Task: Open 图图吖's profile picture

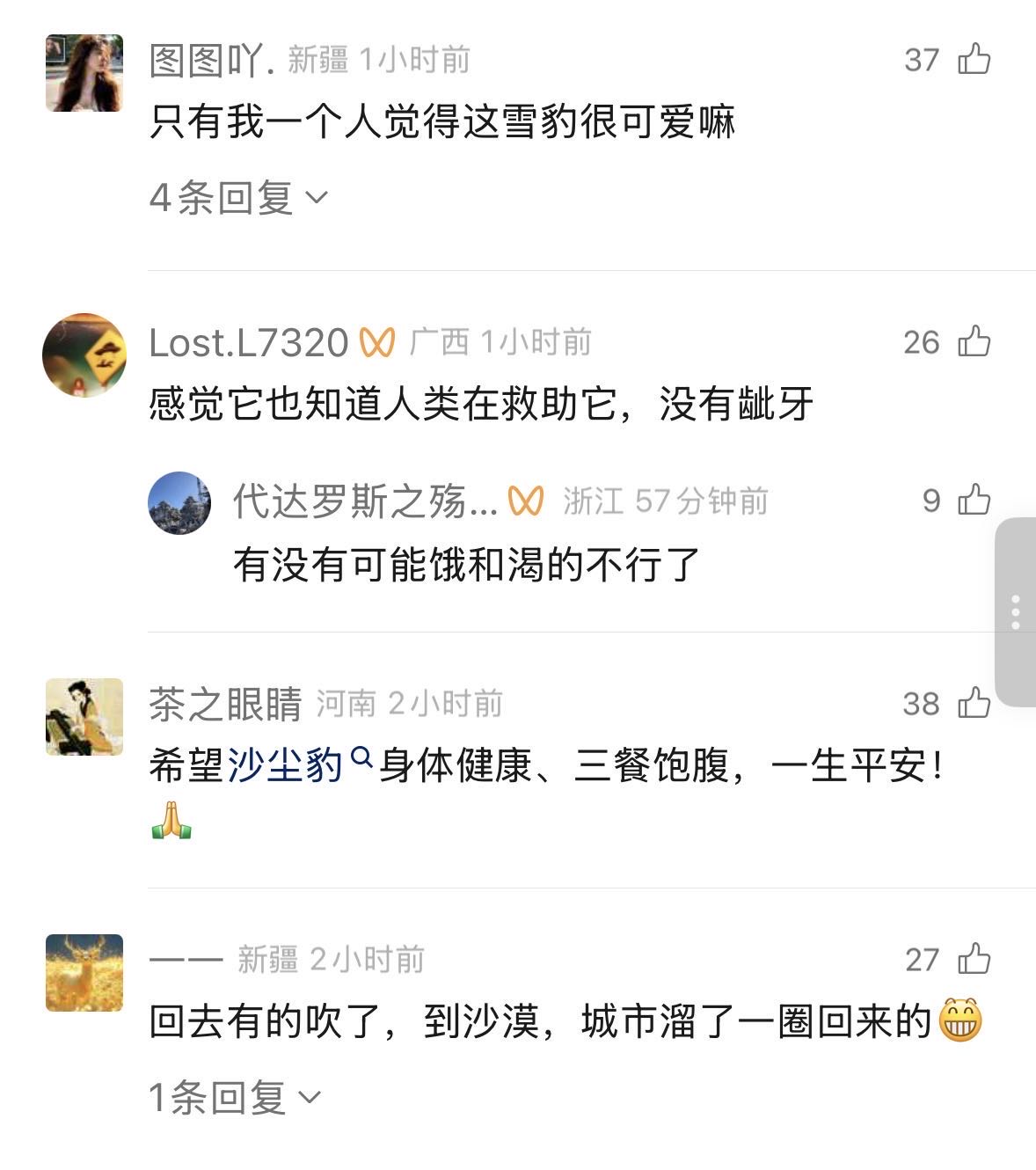Action: coord(84,73)
